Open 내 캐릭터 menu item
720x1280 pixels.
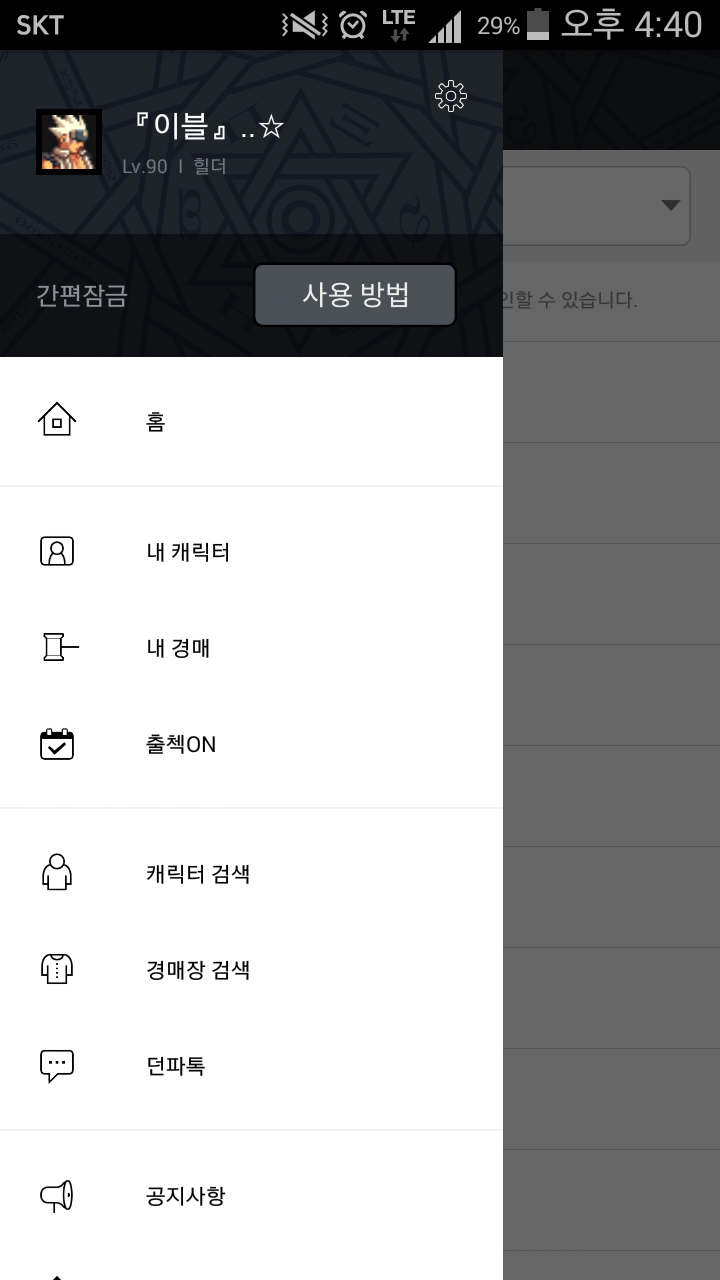coord(251,552)
